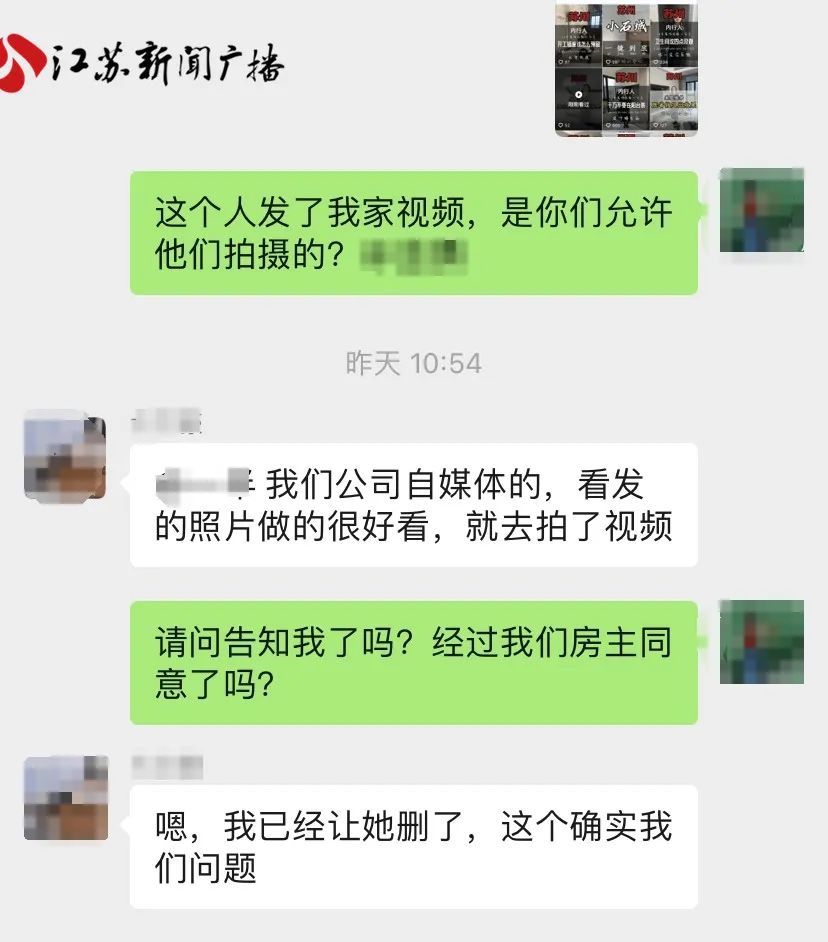Open avatar next to '我们公司自媒体的' reply
The image size is (828, 942).
coord(65,454)
